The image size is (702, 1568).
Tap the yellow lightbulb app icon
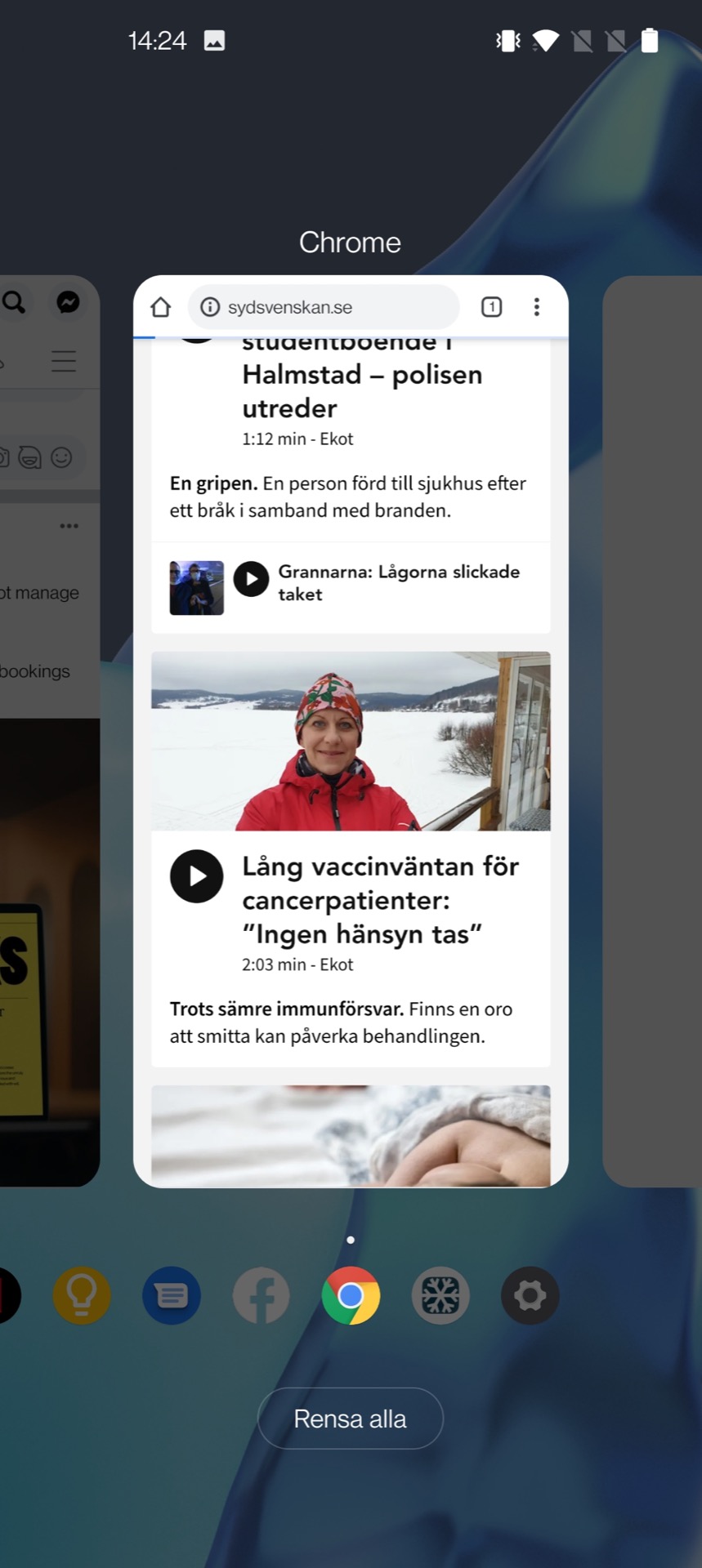[x=82, y=1295]
